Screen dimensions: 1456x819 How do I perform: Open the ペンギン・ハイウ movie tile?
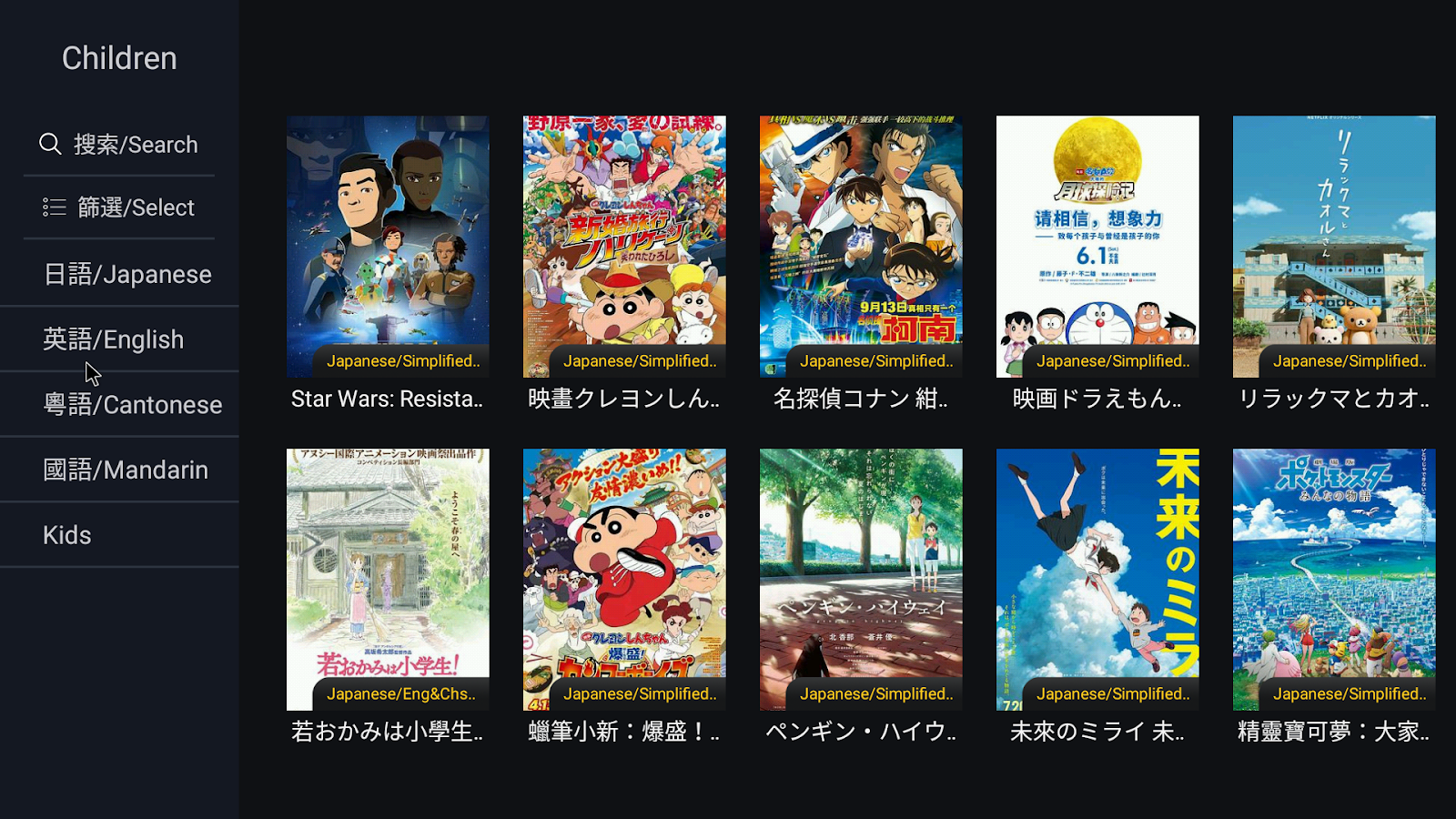coord(861,579)
